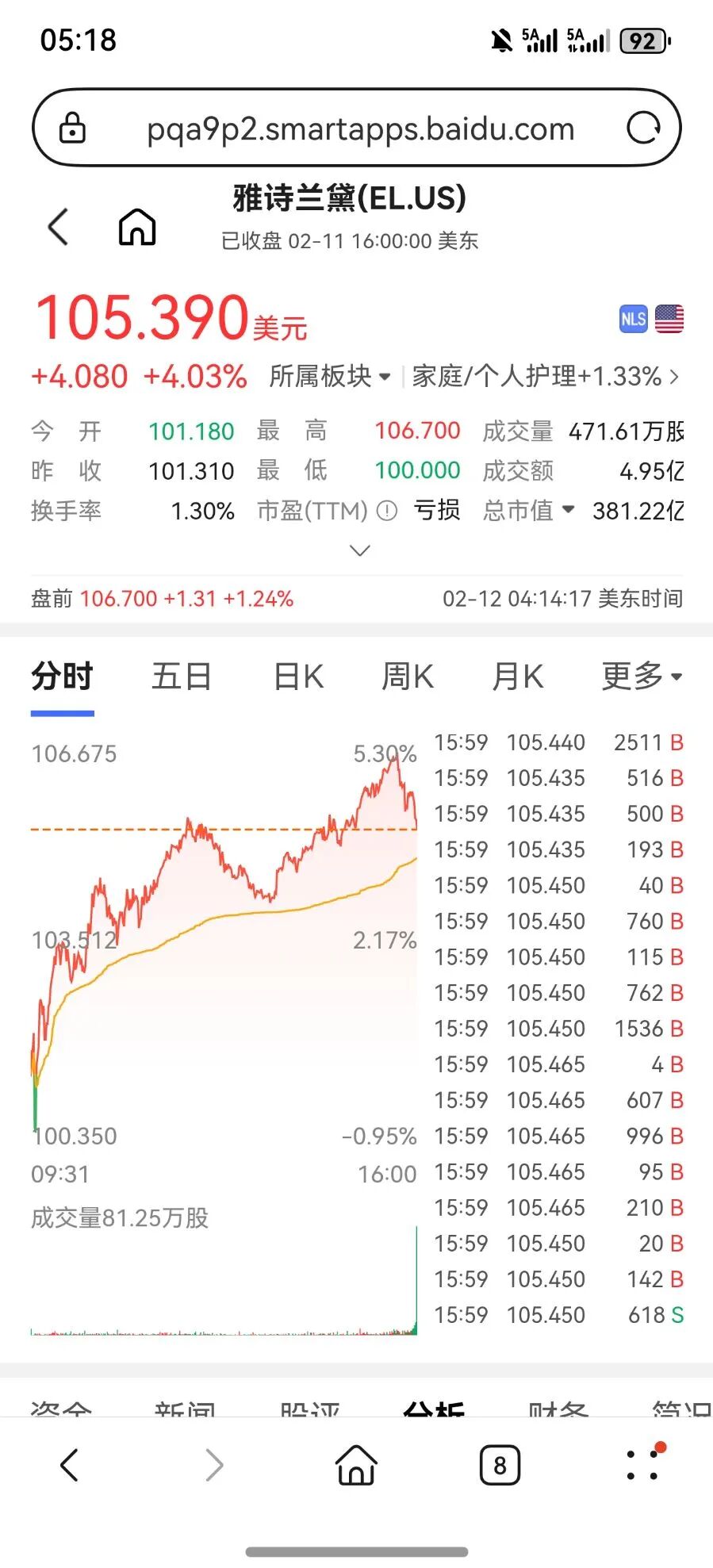Open the browser tab switcher showing 8
Image resolution: width=713 pixels, height=1568 pixels.
click(499, 1465)
